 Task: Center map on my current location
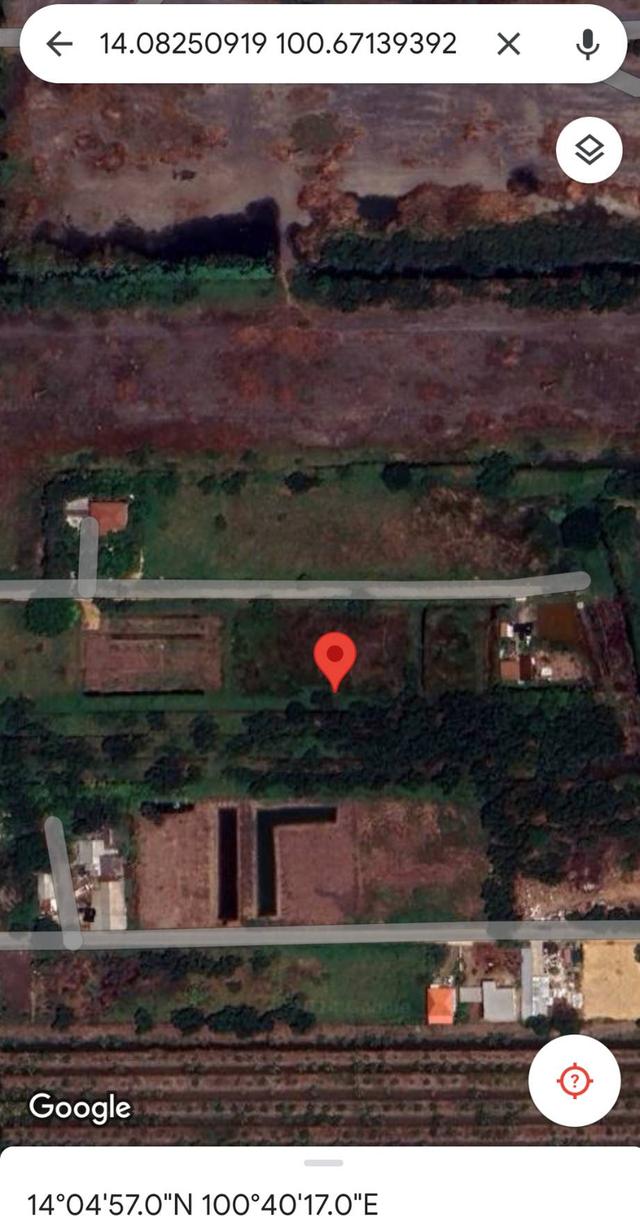pyautogui.click(x=575, y=1081)
